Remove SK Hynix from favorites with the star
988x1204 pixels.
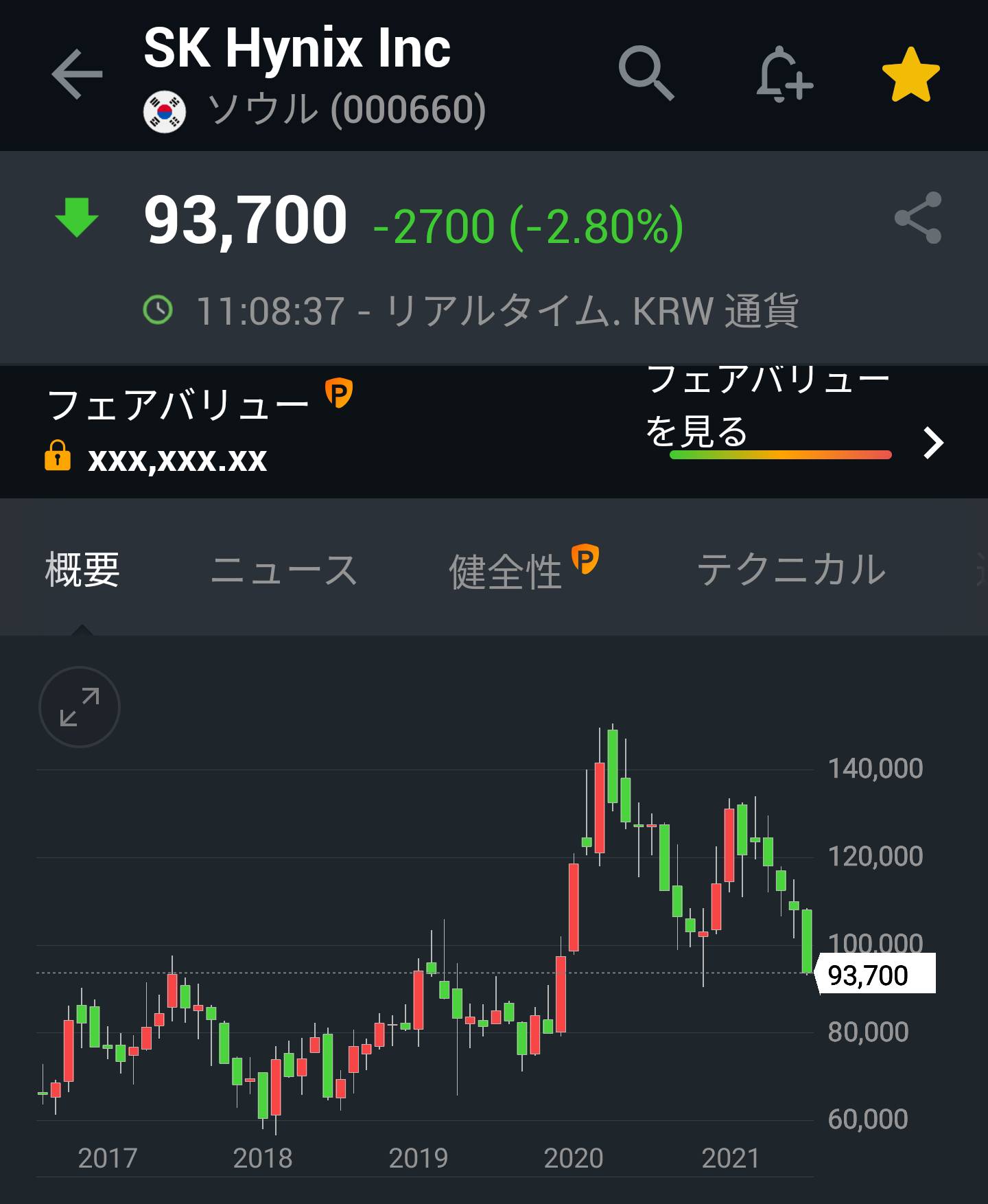pyautogui.click(x=910, y=74)
